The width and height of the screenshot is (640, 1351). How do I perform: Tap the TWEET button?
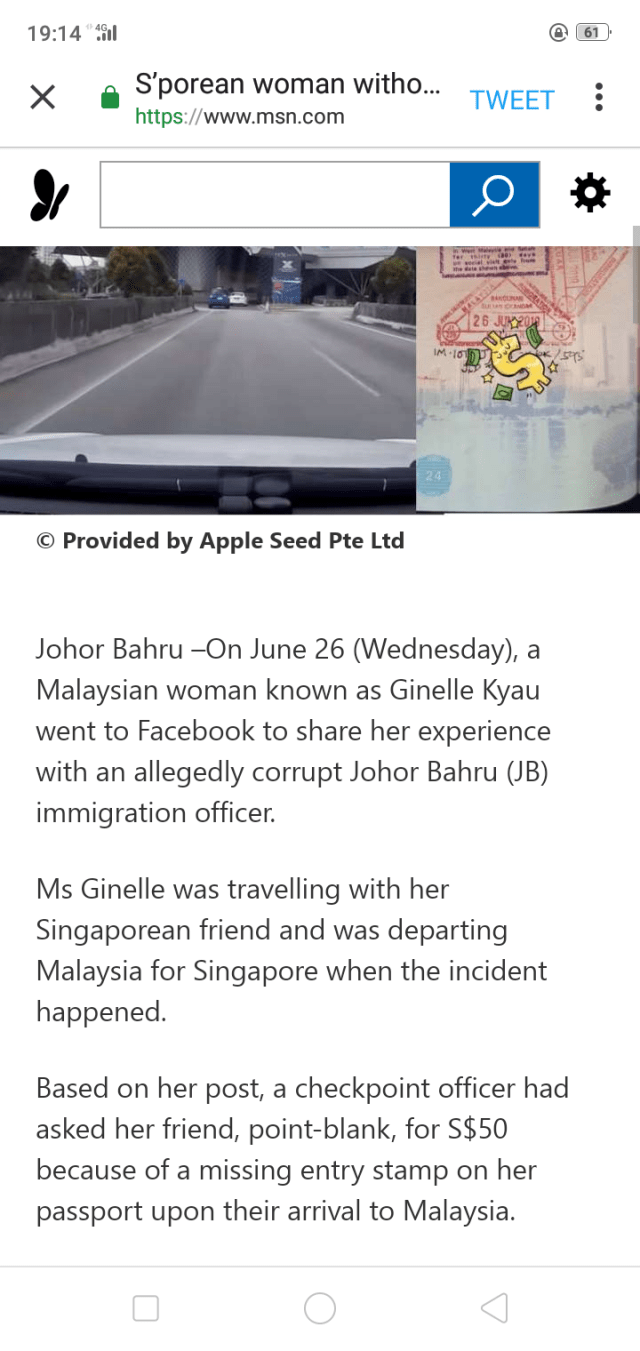[x=511, y=99]
